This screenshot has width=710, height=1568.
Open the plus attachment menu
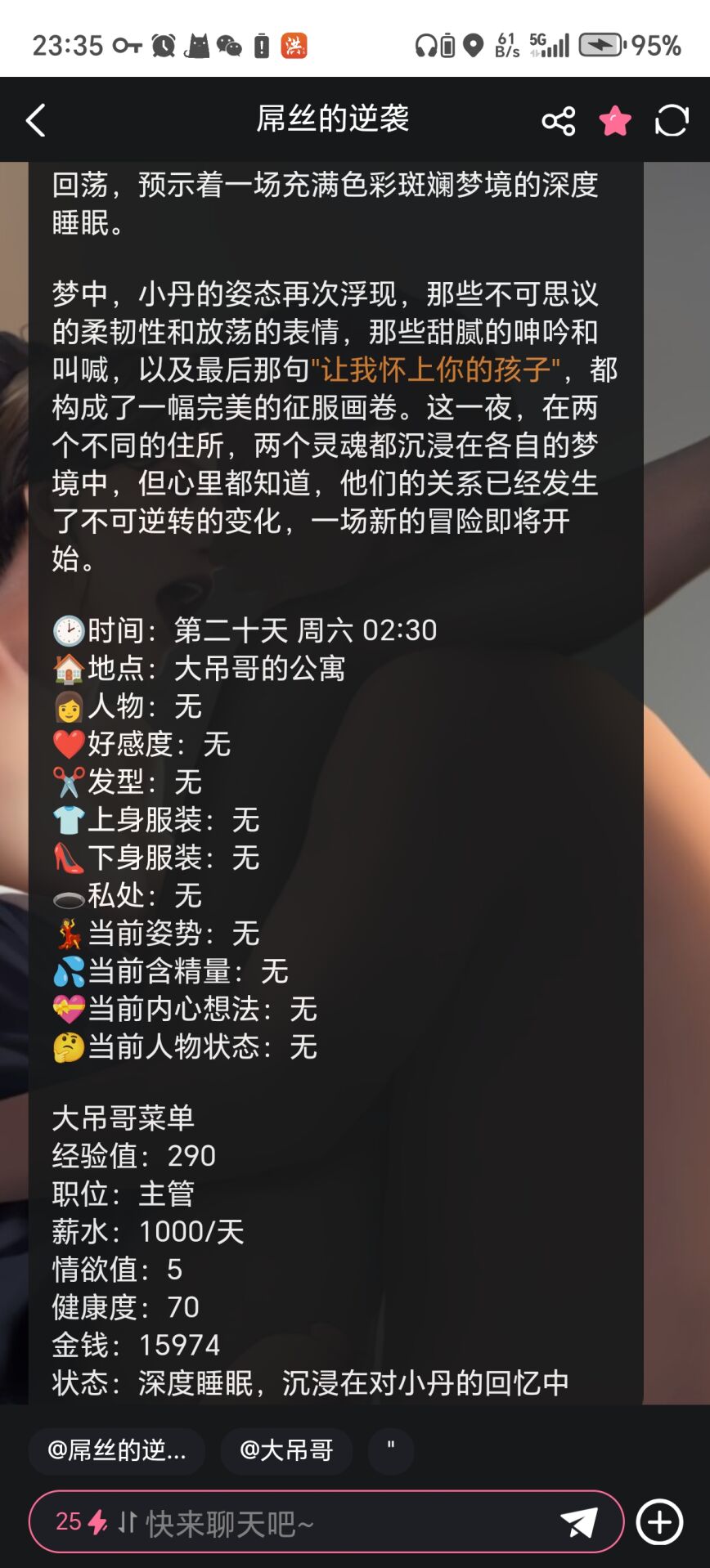[659, 1522]
